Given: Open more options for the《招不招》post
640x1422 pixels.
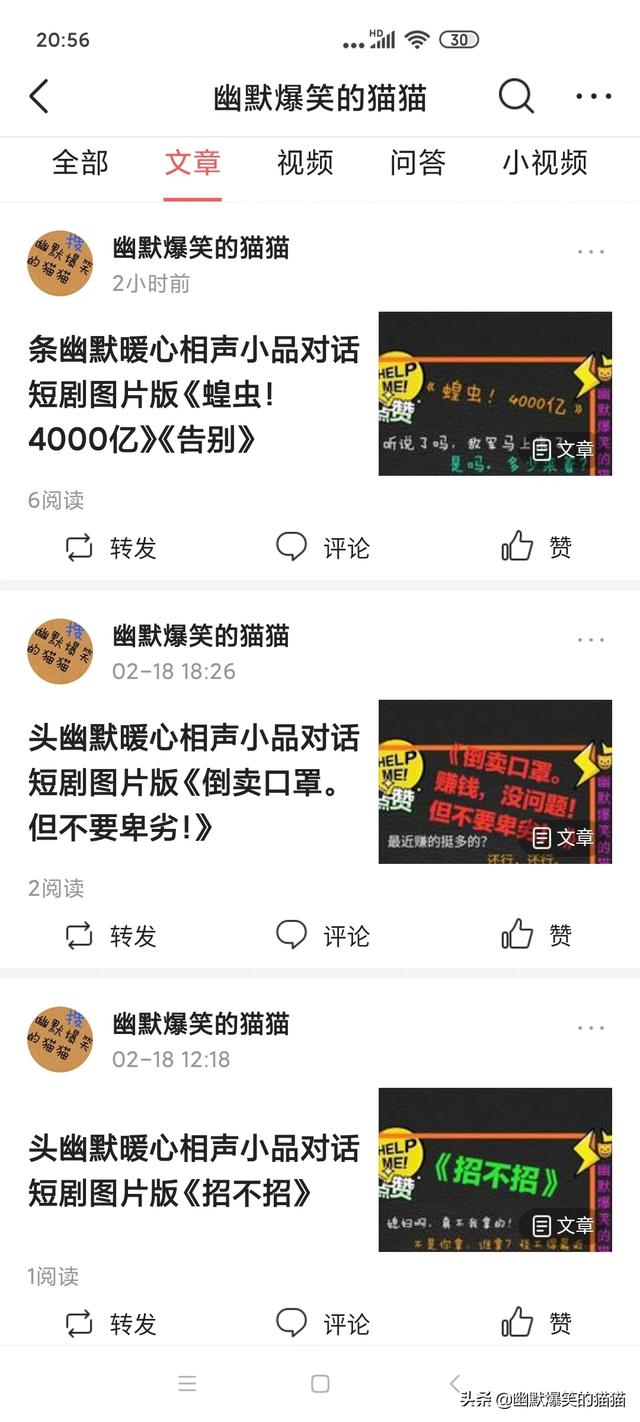Looking at the screenshot, I should point(591,1027).
